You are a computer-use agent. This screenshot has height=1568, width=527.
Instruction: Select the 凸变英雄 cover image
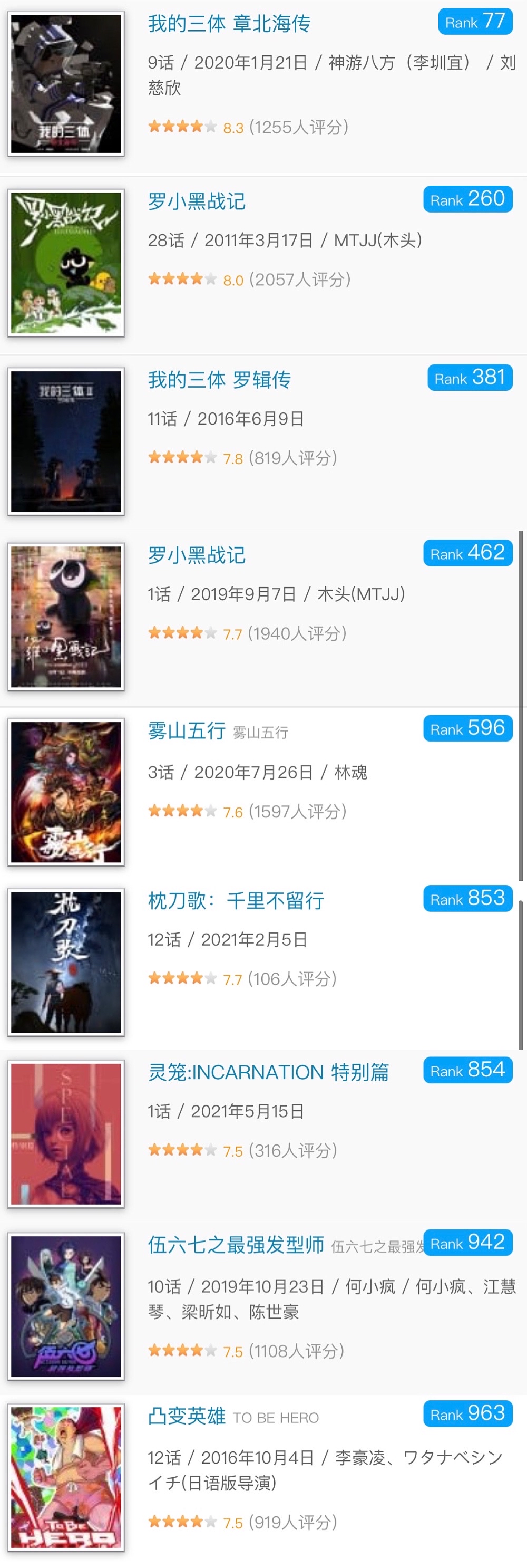(66, 1477)
